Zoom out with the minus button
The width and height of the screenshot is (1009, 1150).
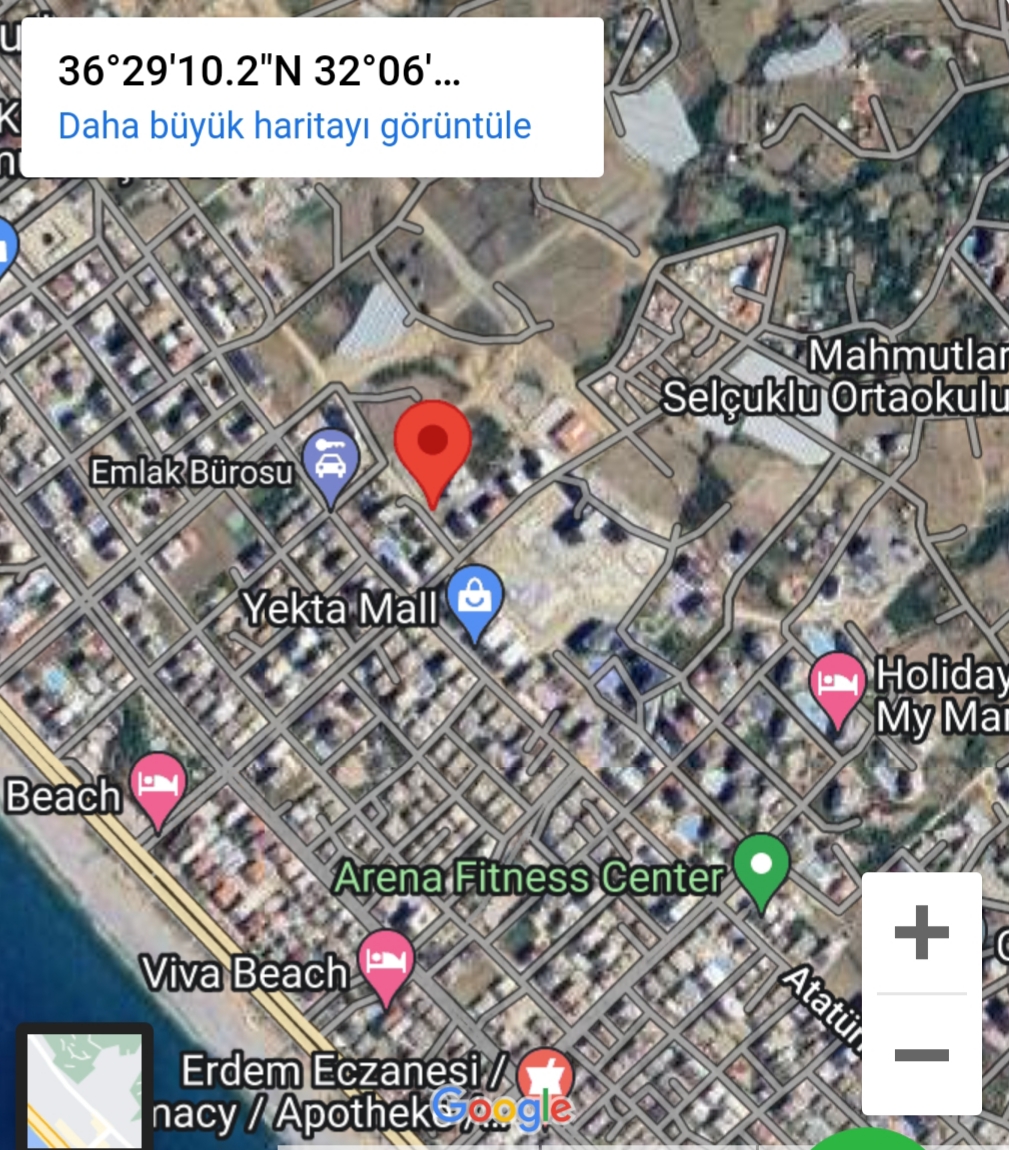(921, 1054)
